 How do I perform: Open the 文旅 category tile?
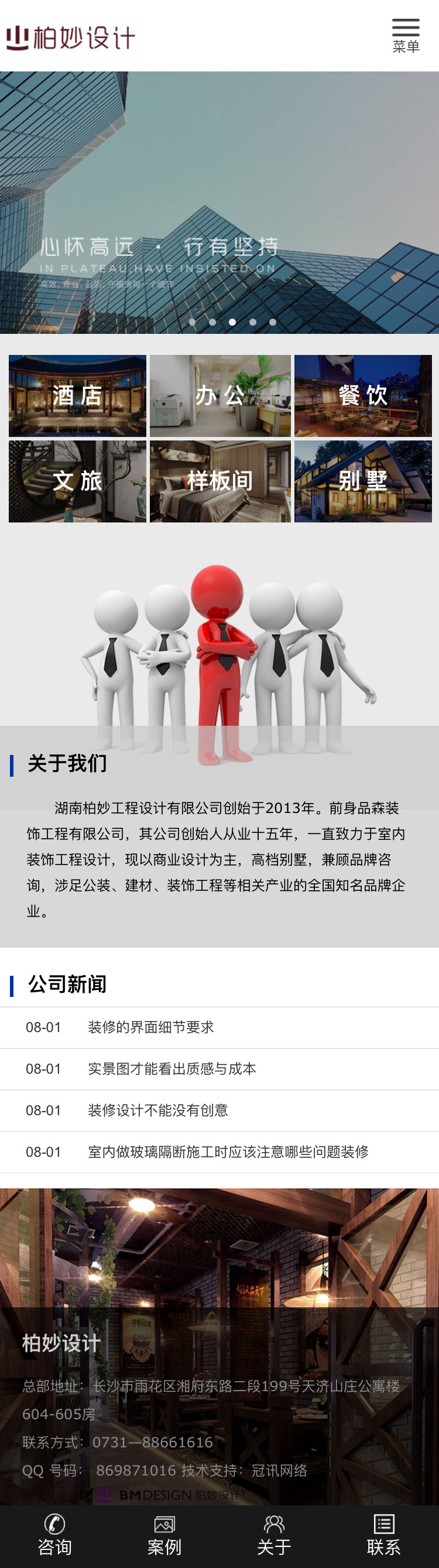click(x=77, y=481)
